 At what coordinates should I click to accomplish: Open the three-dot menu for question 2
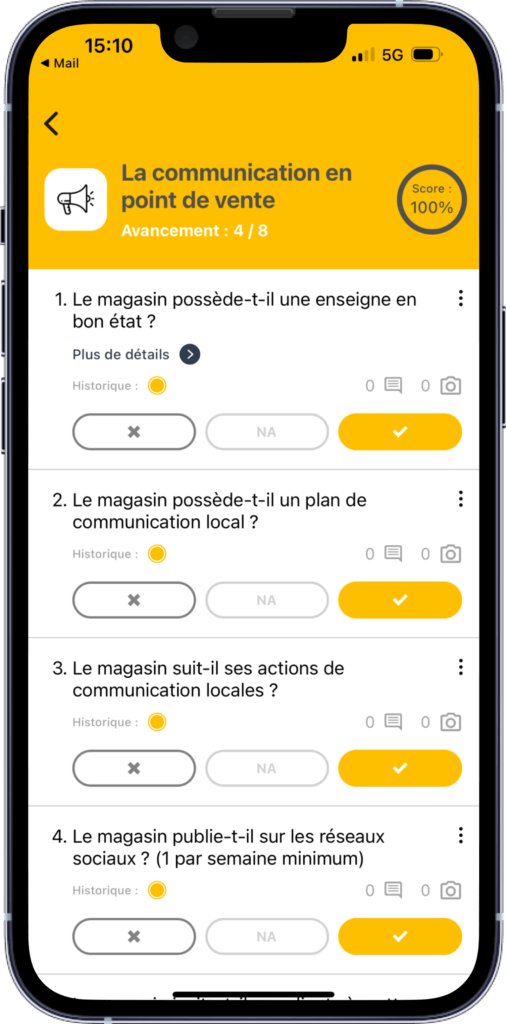pos(461,499)
